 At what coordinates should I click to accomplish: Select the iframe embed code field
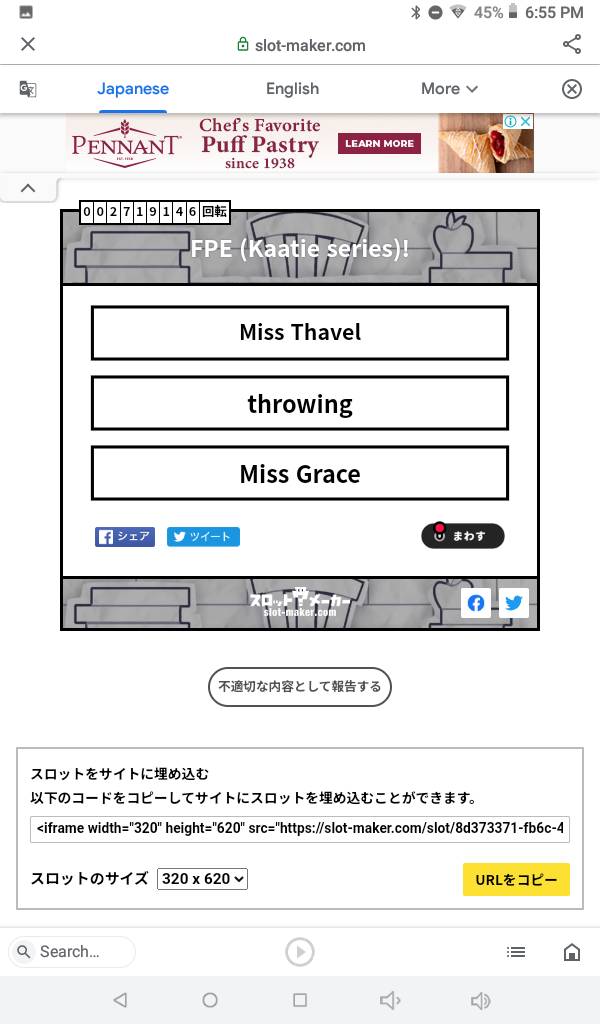[300, 828]
